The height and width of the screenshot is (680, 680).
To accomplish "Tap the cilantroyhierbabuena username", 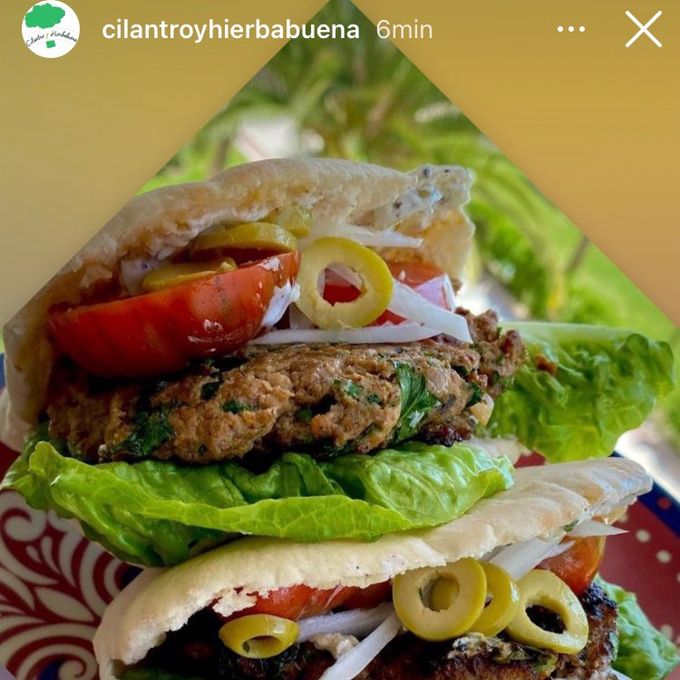I will (230, 29).
